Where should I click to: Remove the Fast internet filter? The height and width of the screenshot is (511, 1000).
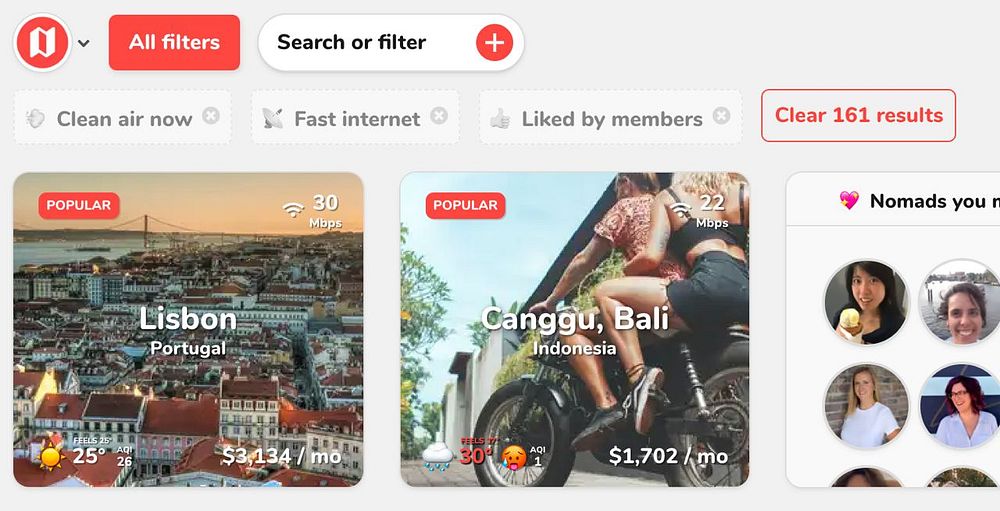(439, 116)
